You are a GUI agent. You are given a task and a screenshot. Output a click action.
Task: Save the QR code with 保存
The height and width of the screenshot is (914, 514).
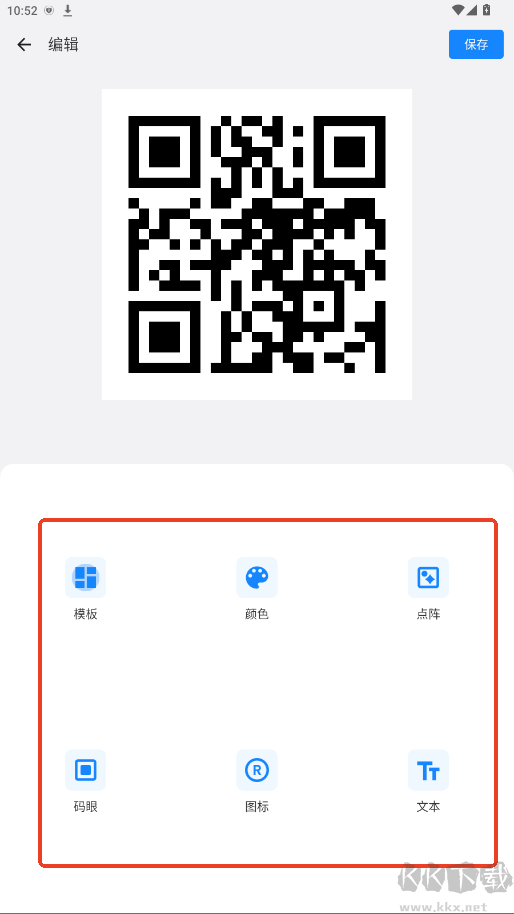pos(476,44)
